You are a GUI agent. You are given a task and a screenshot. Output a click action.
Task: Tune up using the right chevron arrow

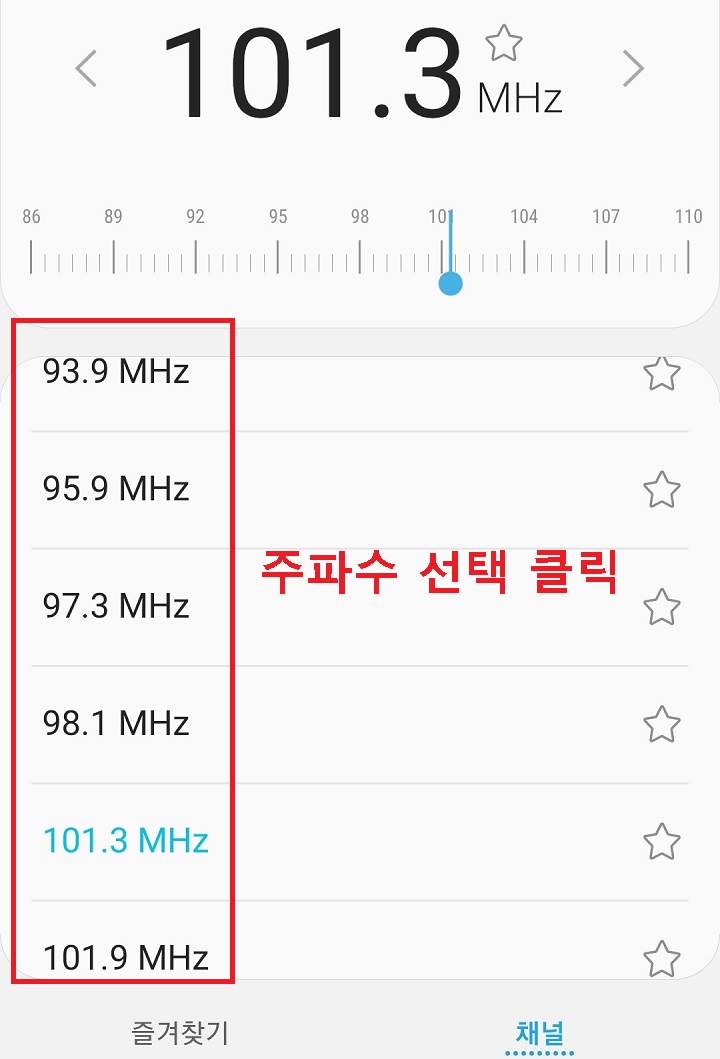(x=634, y=68)
